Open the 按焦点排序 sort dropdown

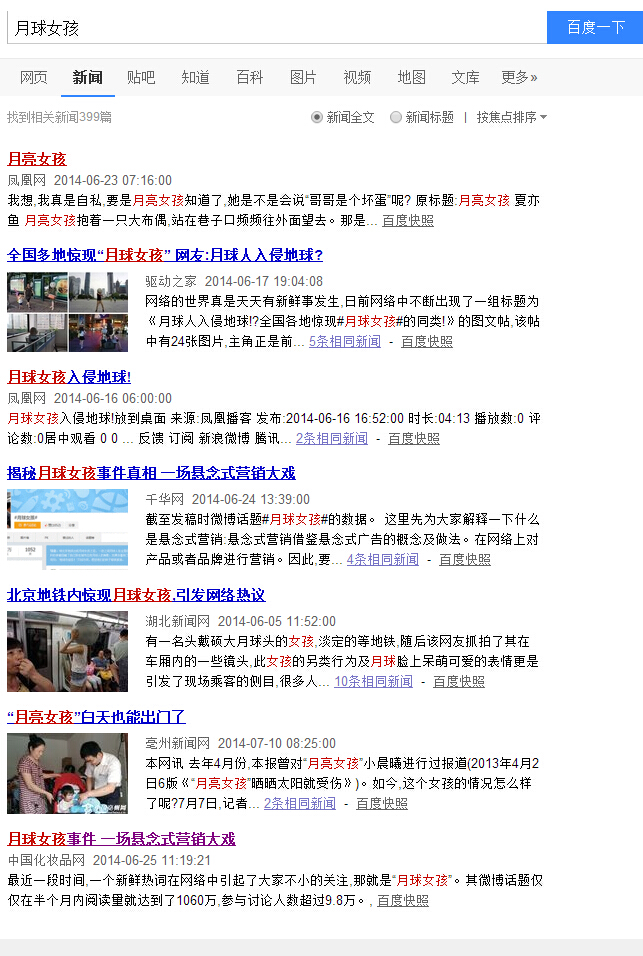tap(512, 117)
